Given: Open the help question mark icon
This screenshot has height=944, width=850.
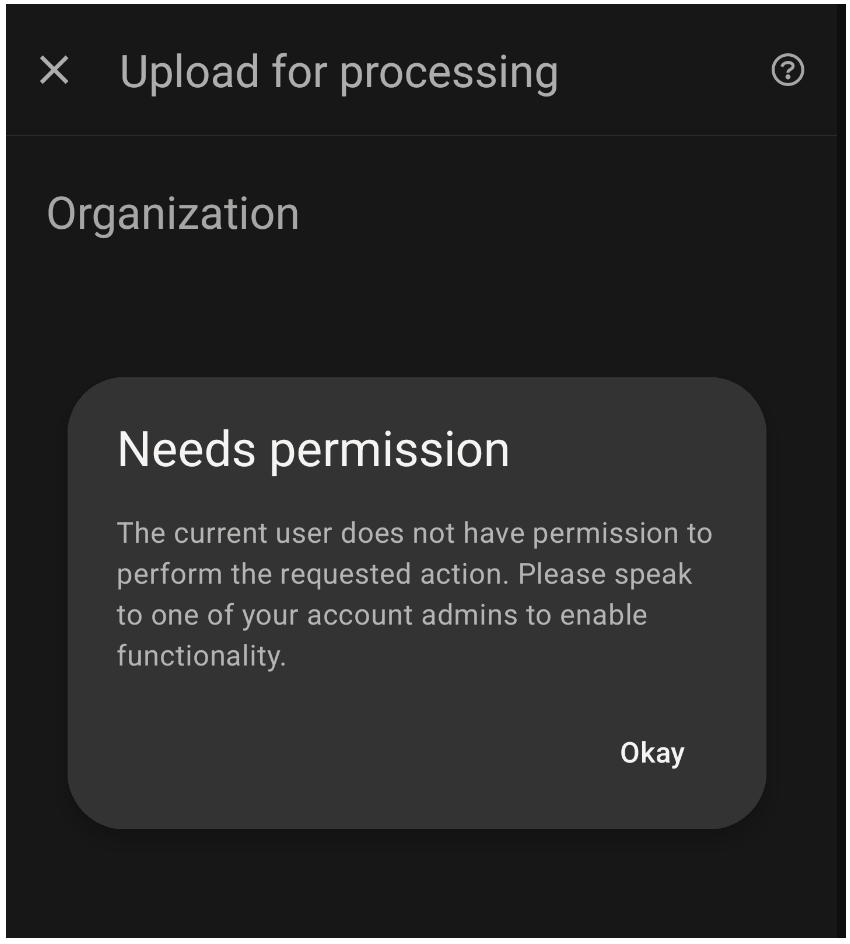Looking at the screenshot, I should tap(788, 70).
